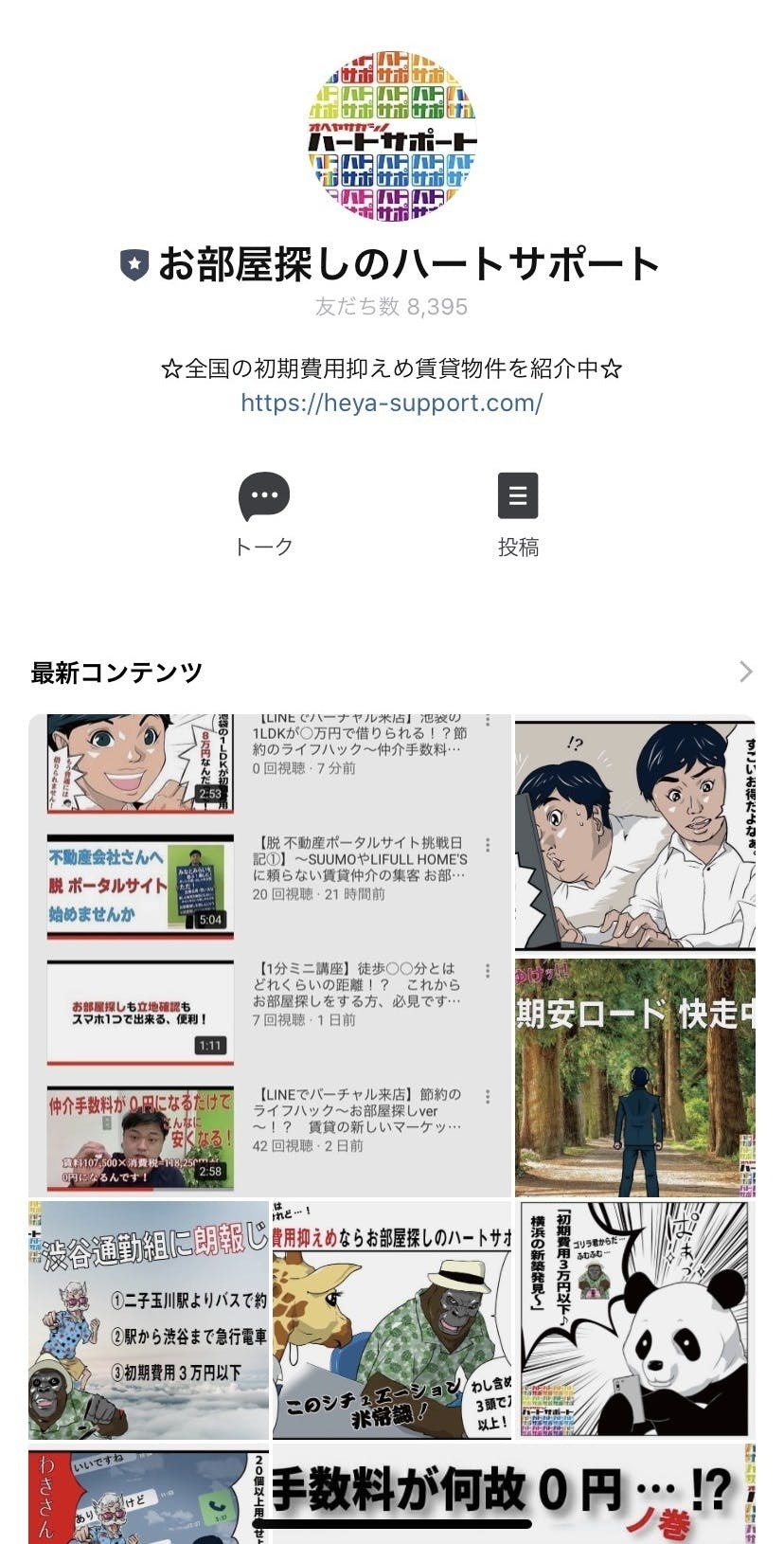Screen dimensions: 784x1544
Task: Open the panda manga tile
Action: (635, 1320)
